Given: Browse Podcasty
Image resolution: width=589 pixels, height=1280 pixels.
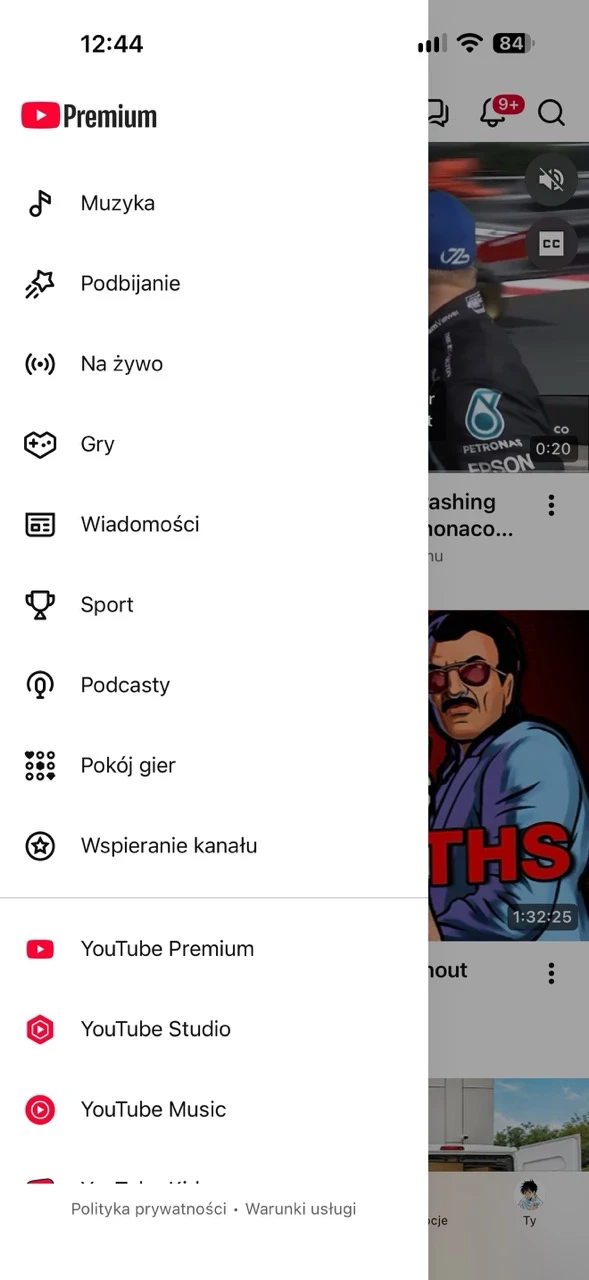Looking at the screenshot, I should (214, 685).
